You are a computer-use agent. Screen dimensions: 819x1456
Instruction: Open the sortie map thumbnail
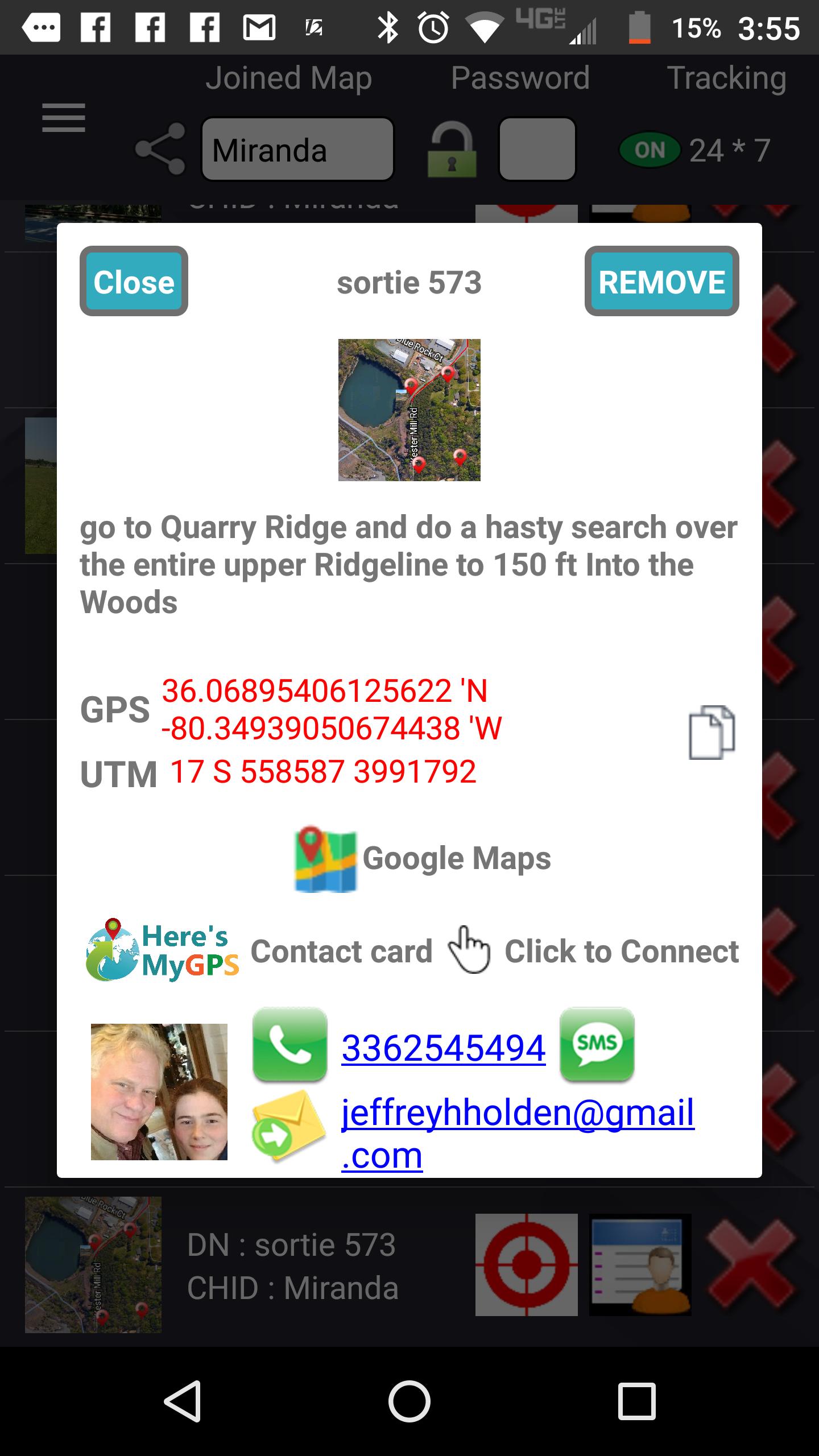[409, 409]
